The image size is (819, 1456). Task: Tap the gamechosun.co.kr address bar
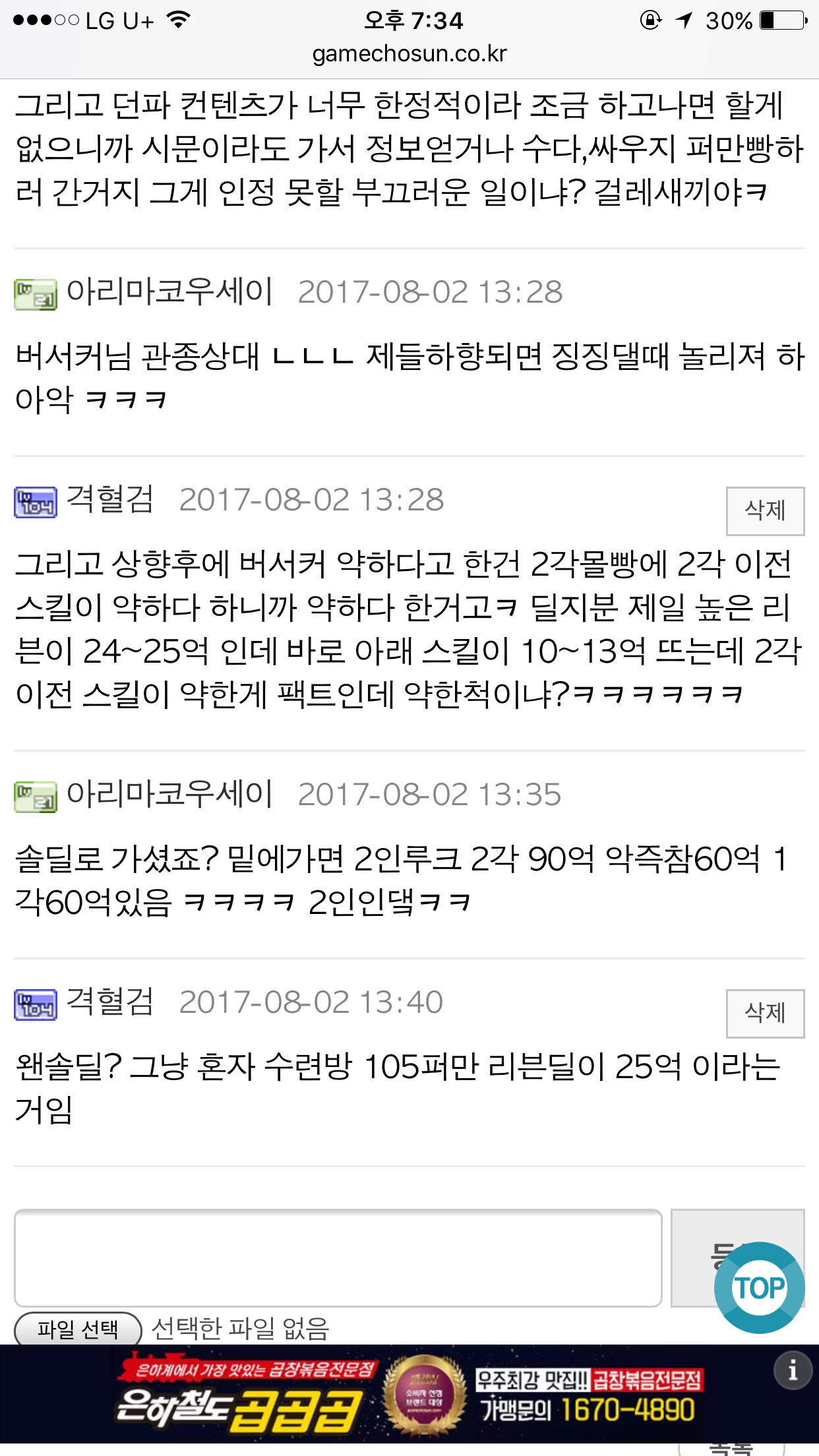click(x=409, y=53)
